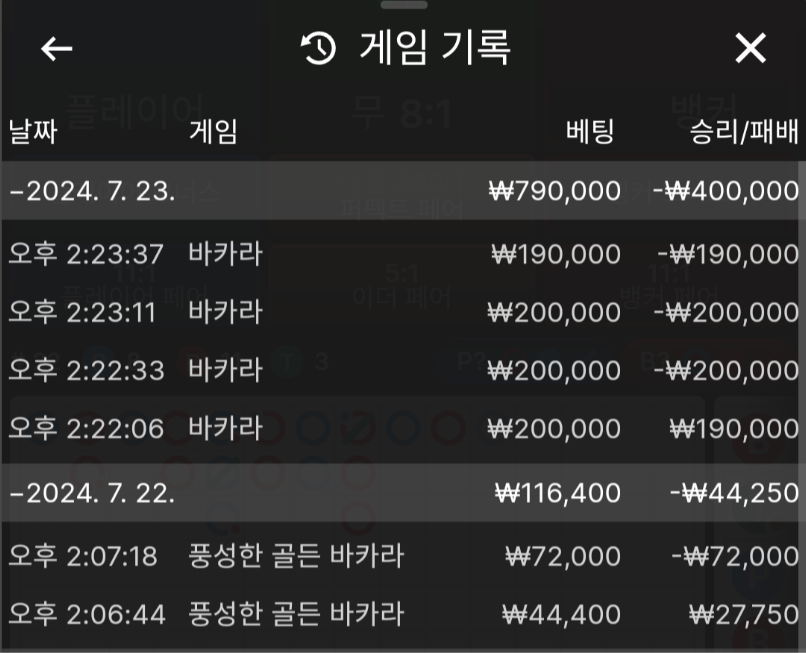Open the 오후 2:23:11 바카라 record
The image size is (806, 653).
point(403,312)
